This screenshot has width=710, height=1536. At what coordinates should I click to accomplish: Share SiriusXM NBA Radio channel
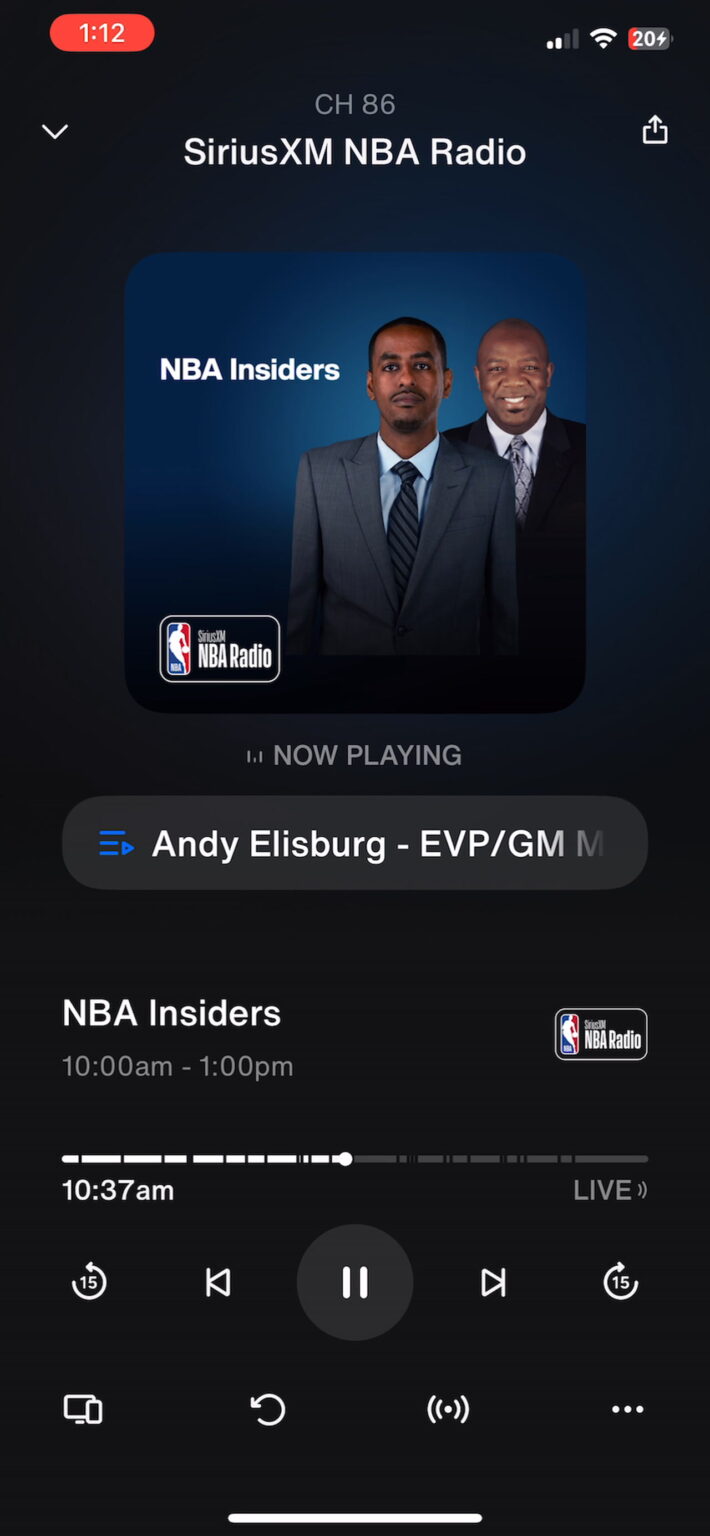coord(655,130)
